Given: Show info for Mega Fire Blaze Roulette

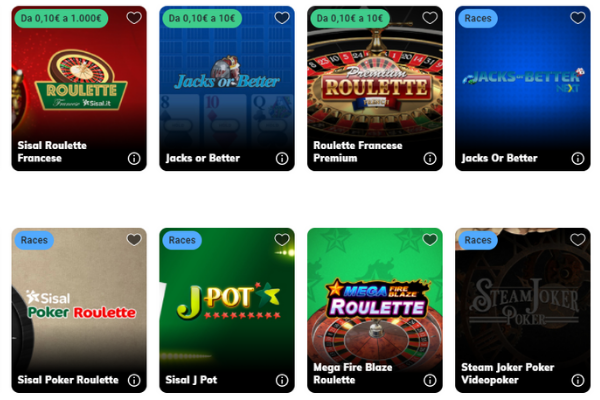Looking at the screenshot, I should [430, 380].
